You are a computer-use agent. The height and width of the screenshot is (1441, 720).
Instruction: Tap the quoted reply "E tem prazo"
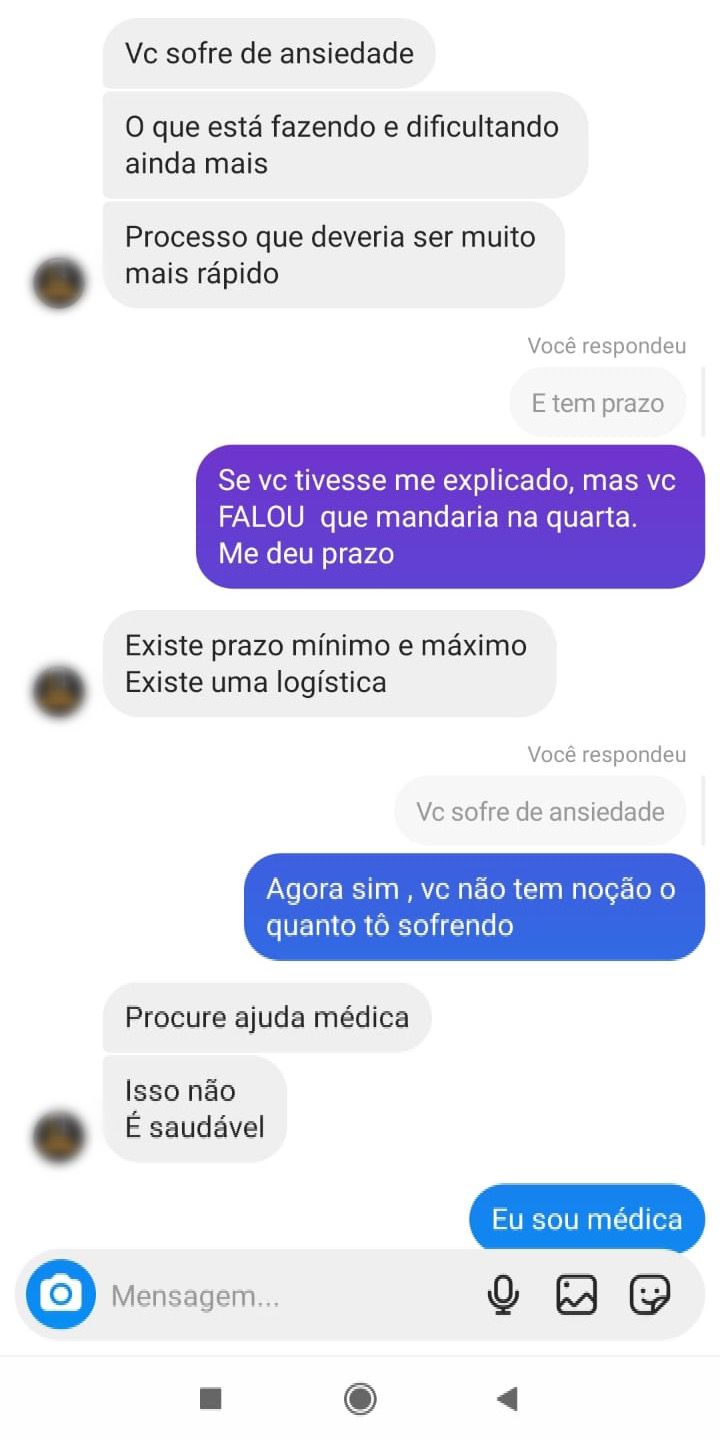(x=597, y=403)
